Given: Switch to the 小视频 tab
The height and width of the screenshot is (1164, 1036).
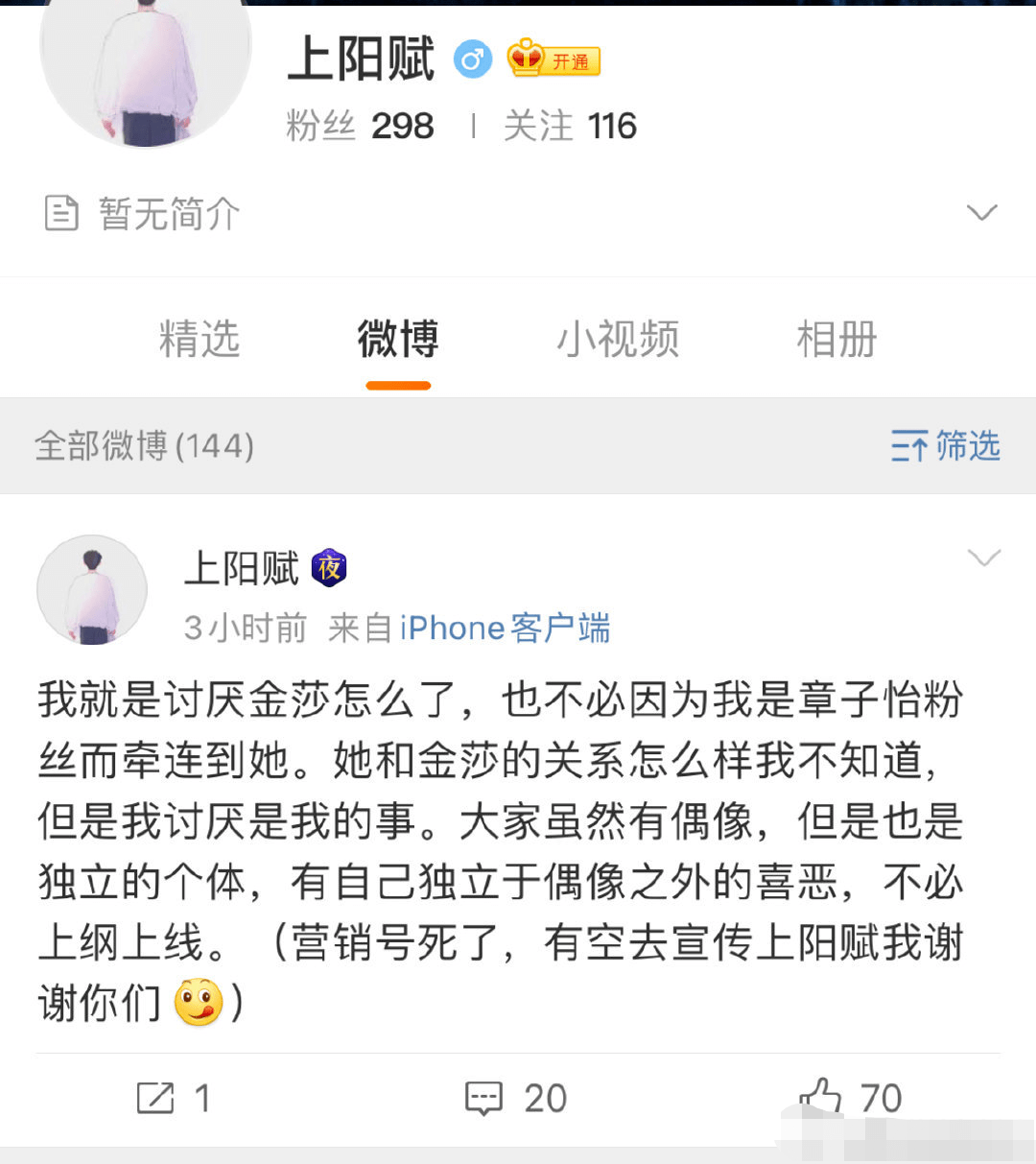Looking at the screenshot, I should (618, 339).
